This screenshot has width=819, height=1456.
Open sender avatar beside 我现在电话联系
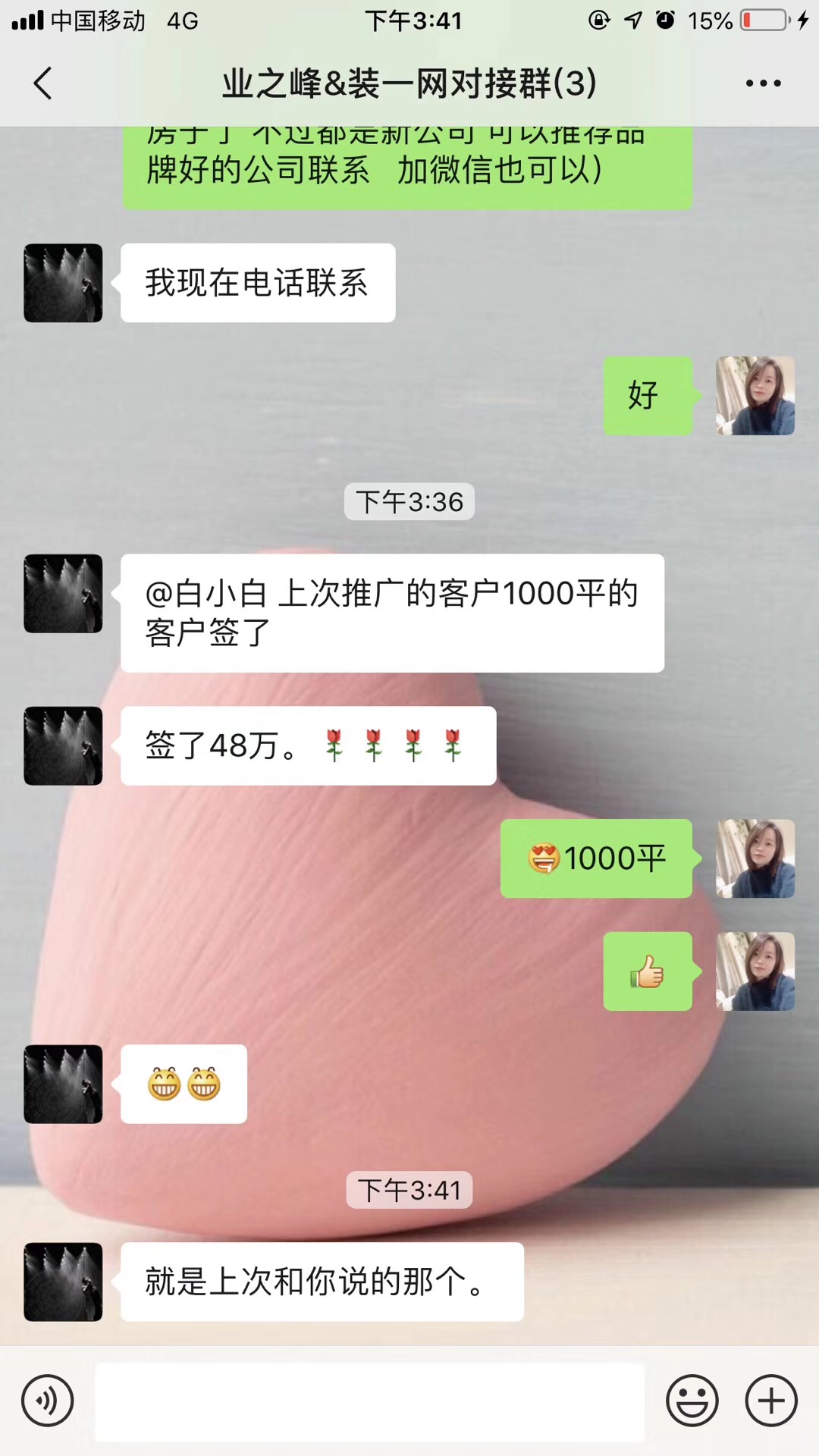pos(63,283)
